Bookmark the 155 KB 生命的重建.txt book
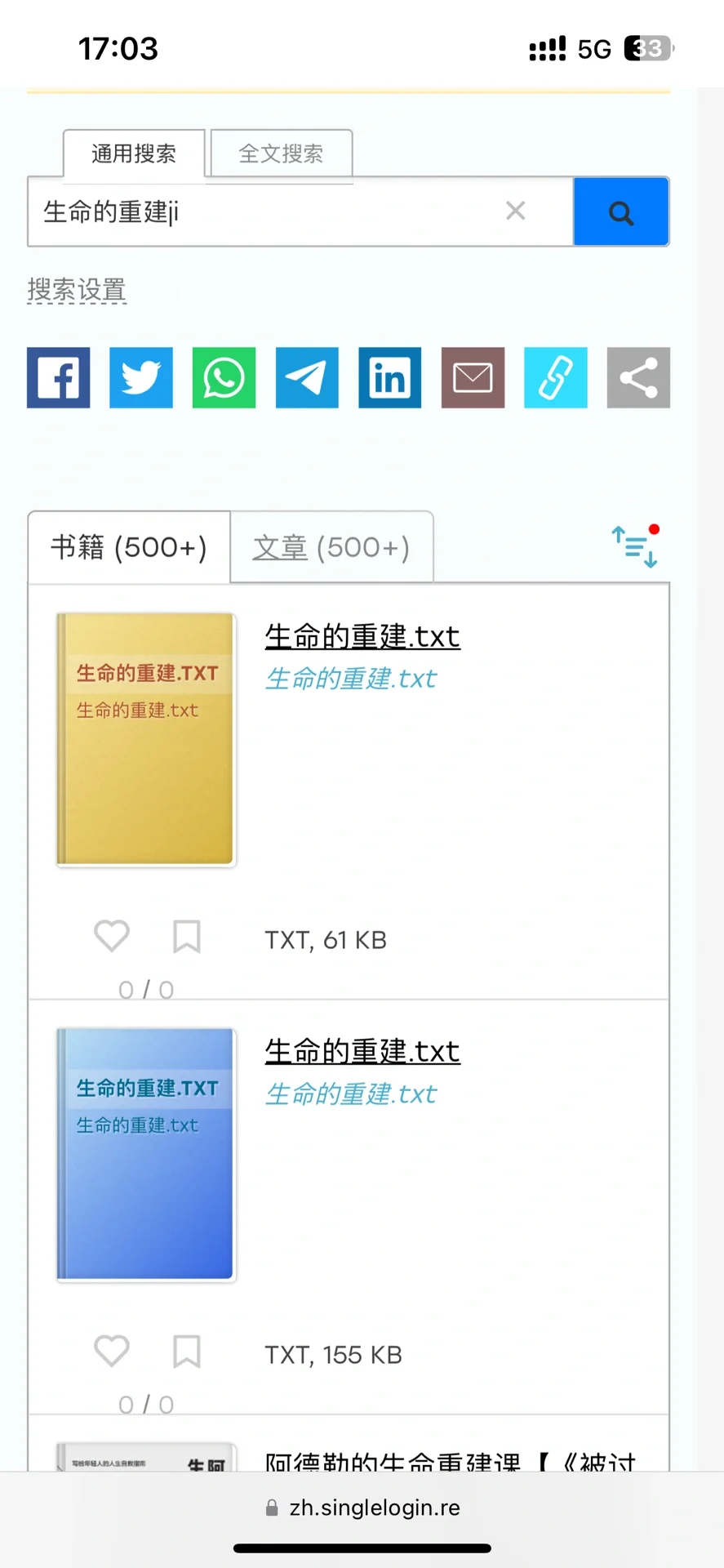 click(187, 1352)
